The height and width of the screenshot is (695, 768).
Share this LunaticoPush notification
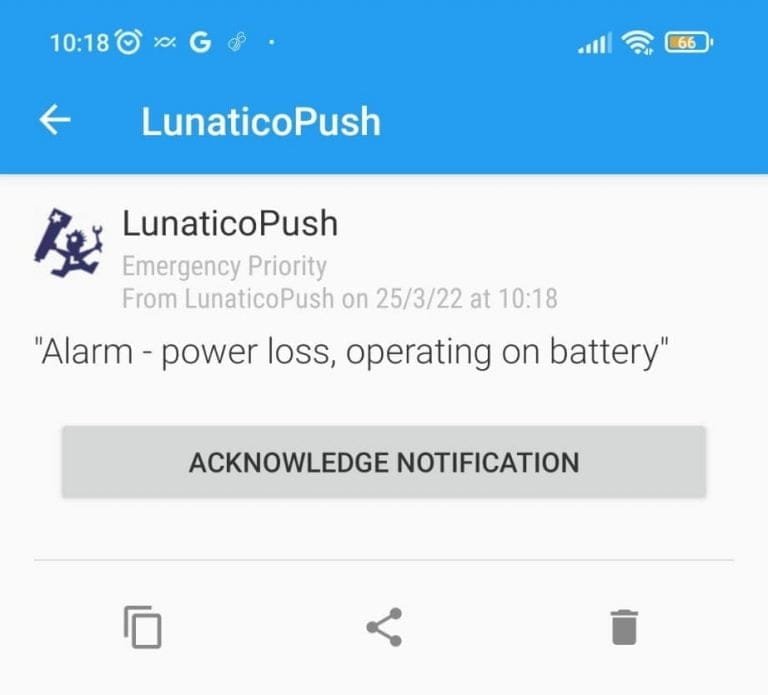click(x=384, y=627)
